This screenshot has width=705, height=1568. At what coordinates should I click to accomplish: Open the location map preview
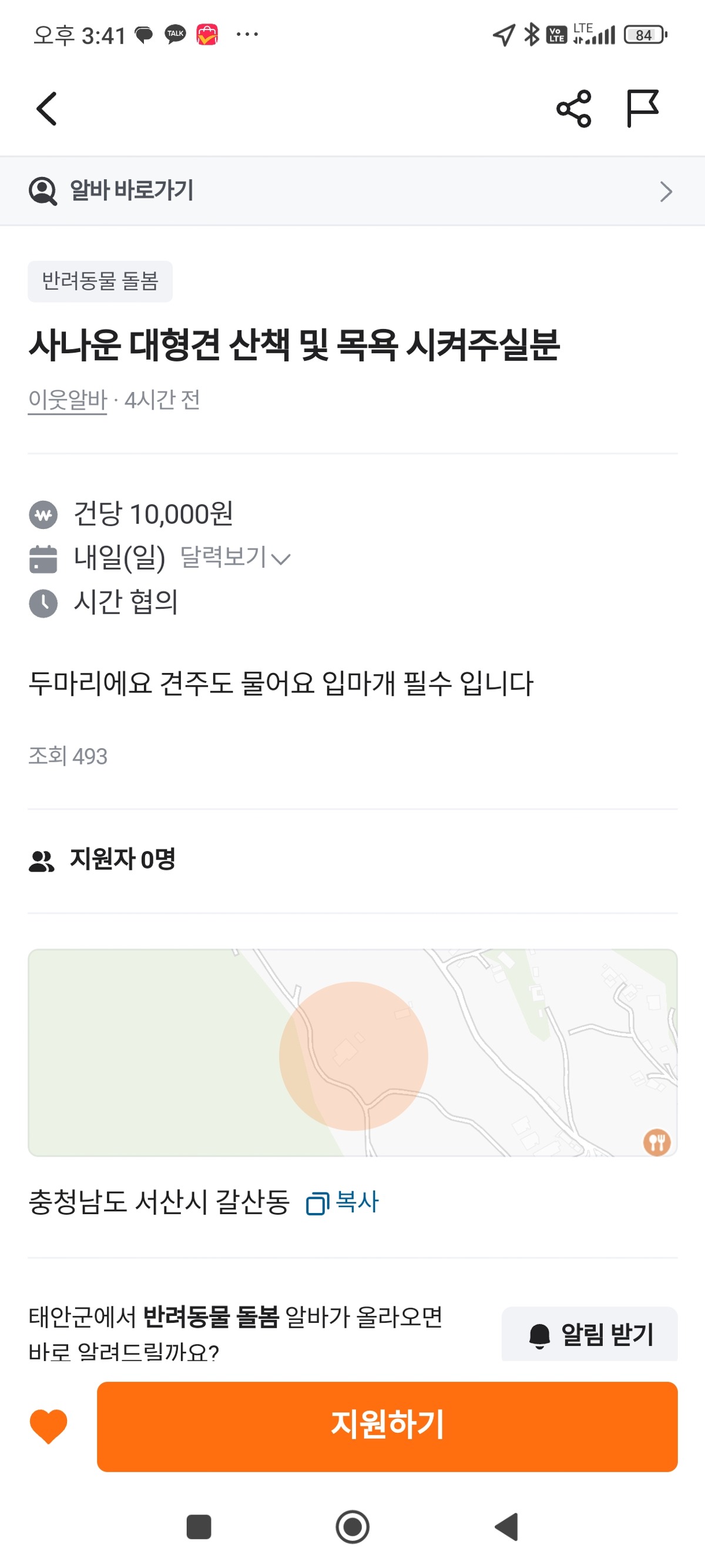coord(352,1053)
